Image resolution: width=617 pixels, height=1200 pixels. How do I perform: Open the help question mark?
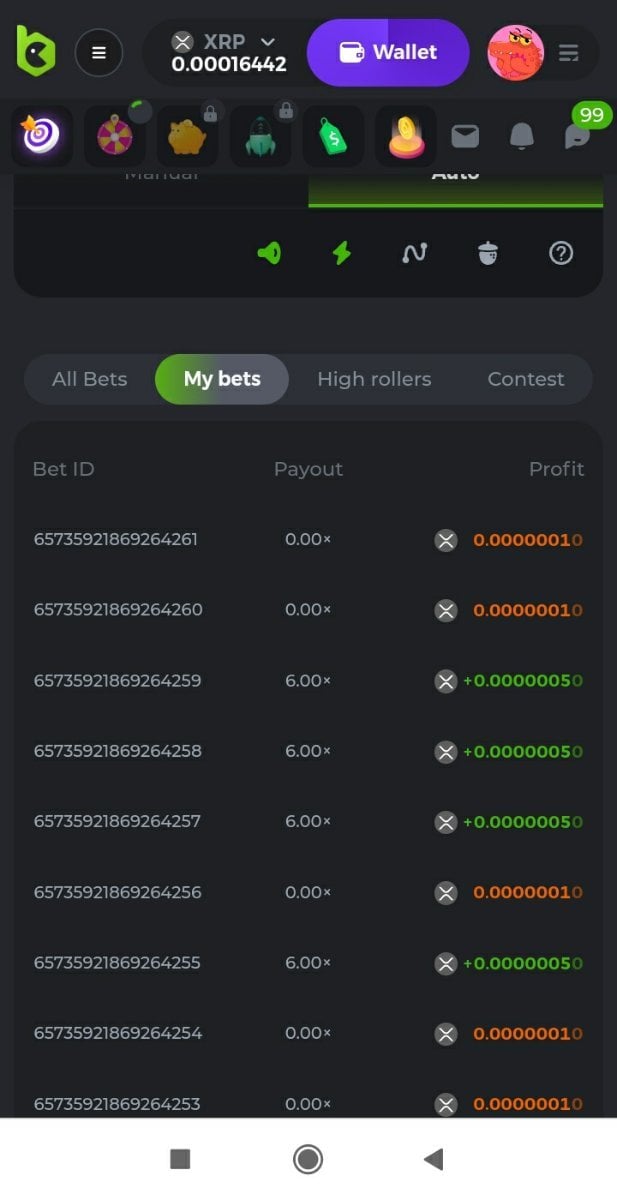tap(561, 254)
